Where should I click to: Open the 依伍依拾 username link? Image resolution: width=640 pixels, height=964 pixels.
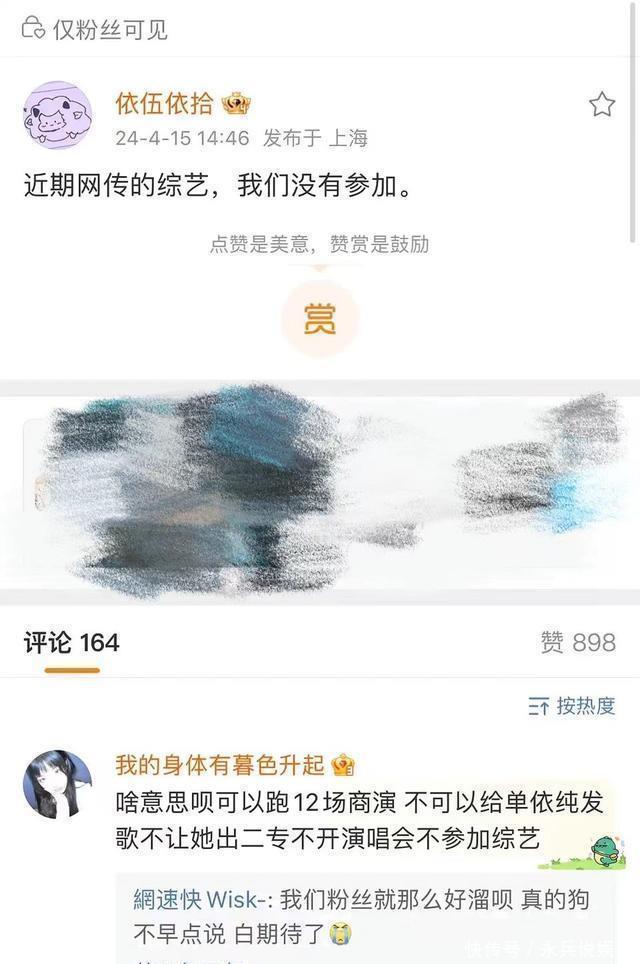pyautogui.click(x=164, y=103)
